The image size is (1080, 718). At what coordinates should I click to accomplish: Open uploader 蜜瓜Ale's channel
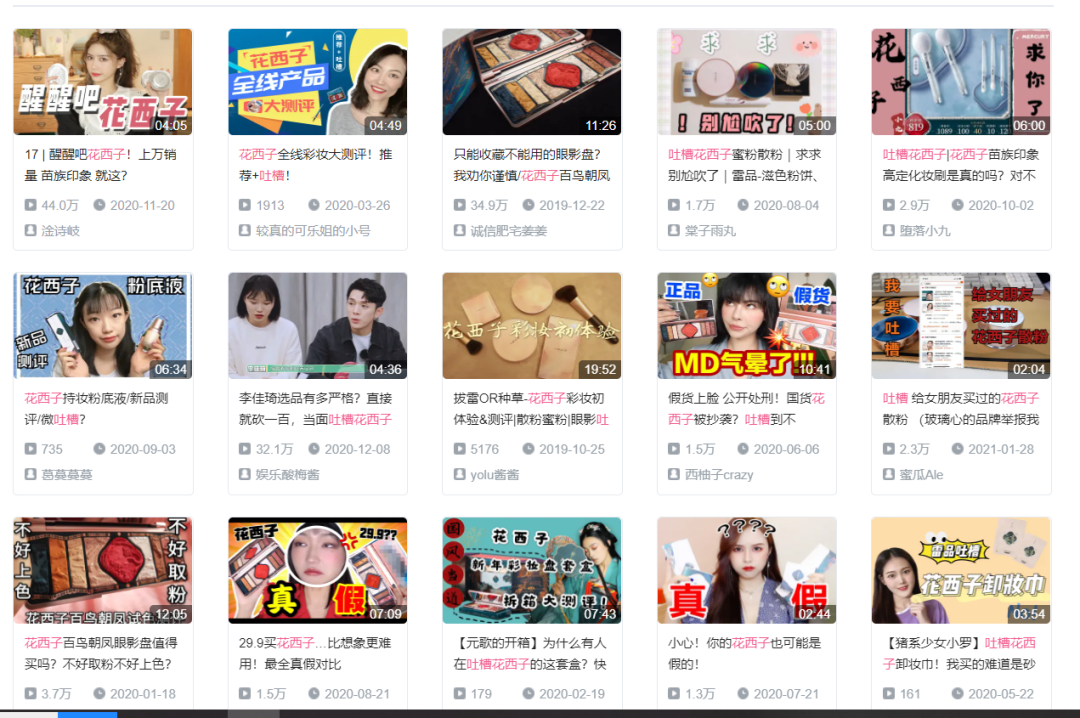920,475
